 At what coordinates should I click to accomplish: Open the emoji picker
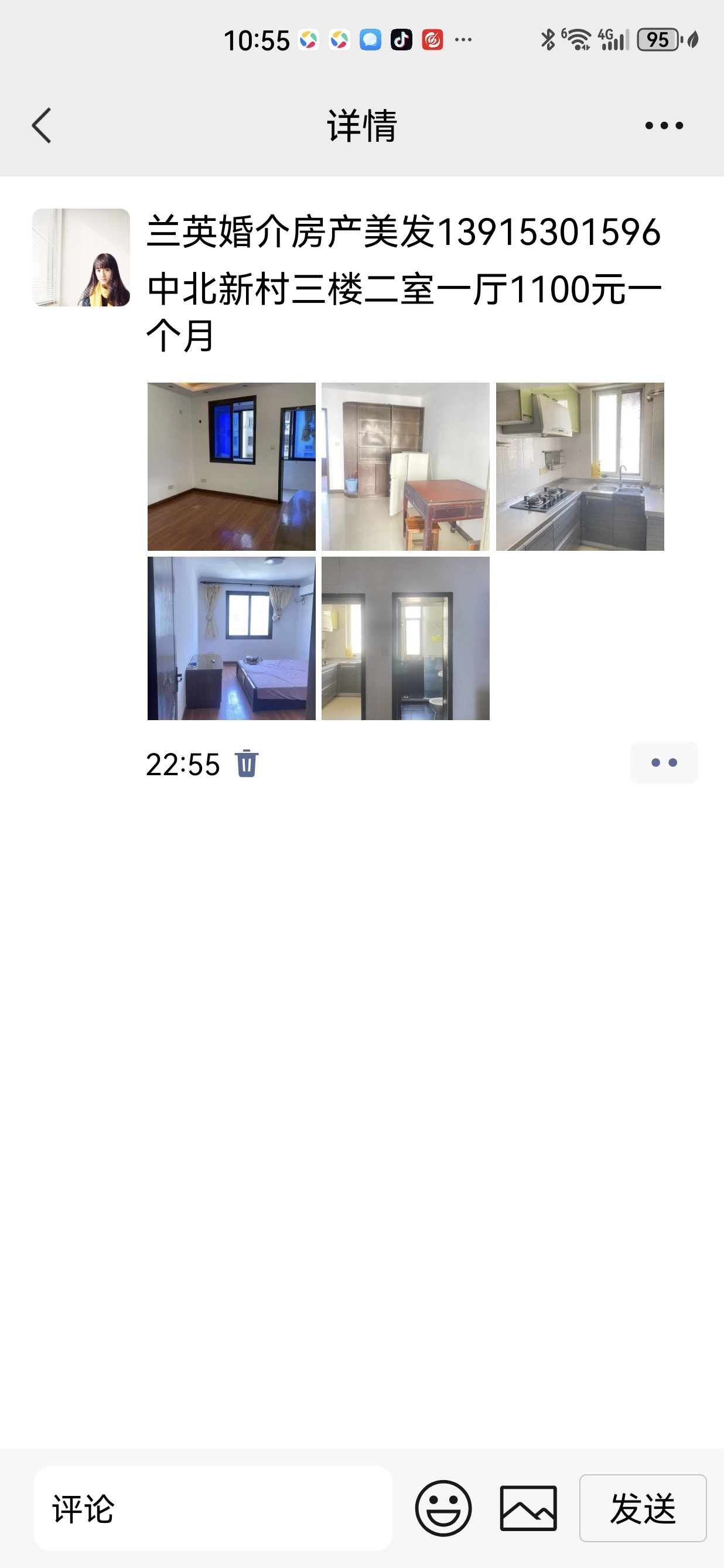(443, 1509)
